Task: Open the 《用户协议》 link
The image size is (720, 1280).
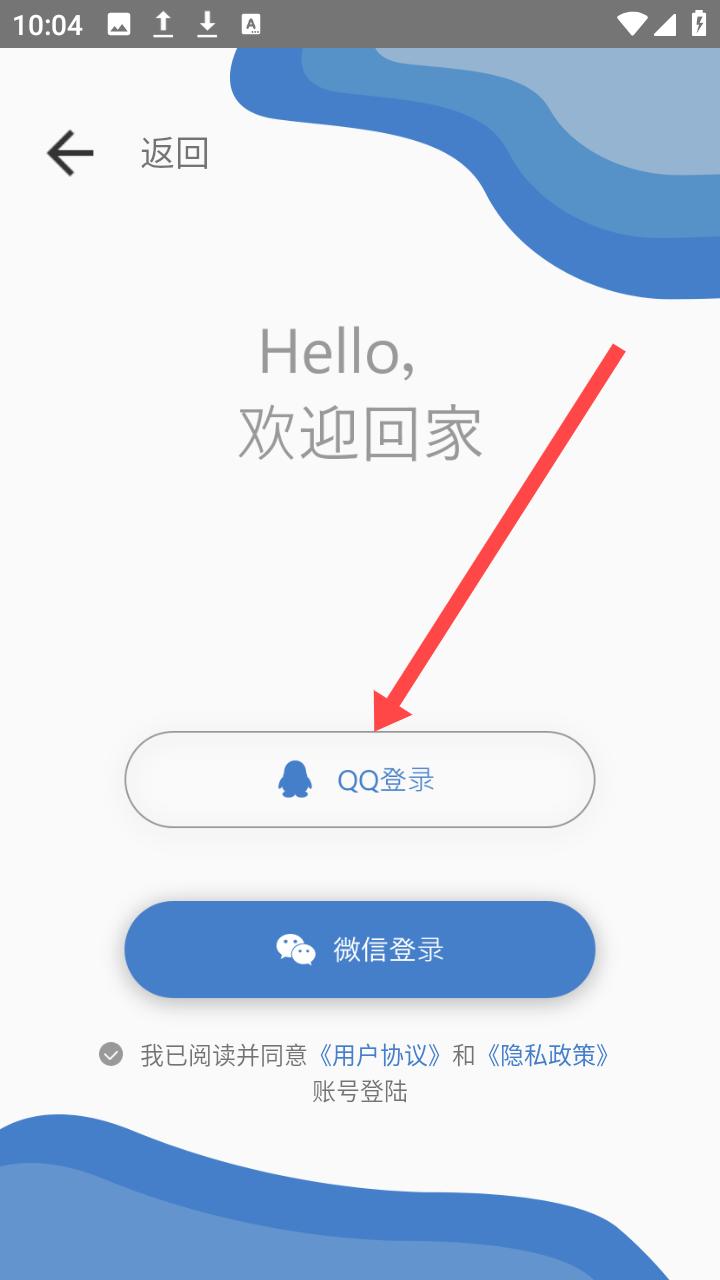Action: point(380,1055)
